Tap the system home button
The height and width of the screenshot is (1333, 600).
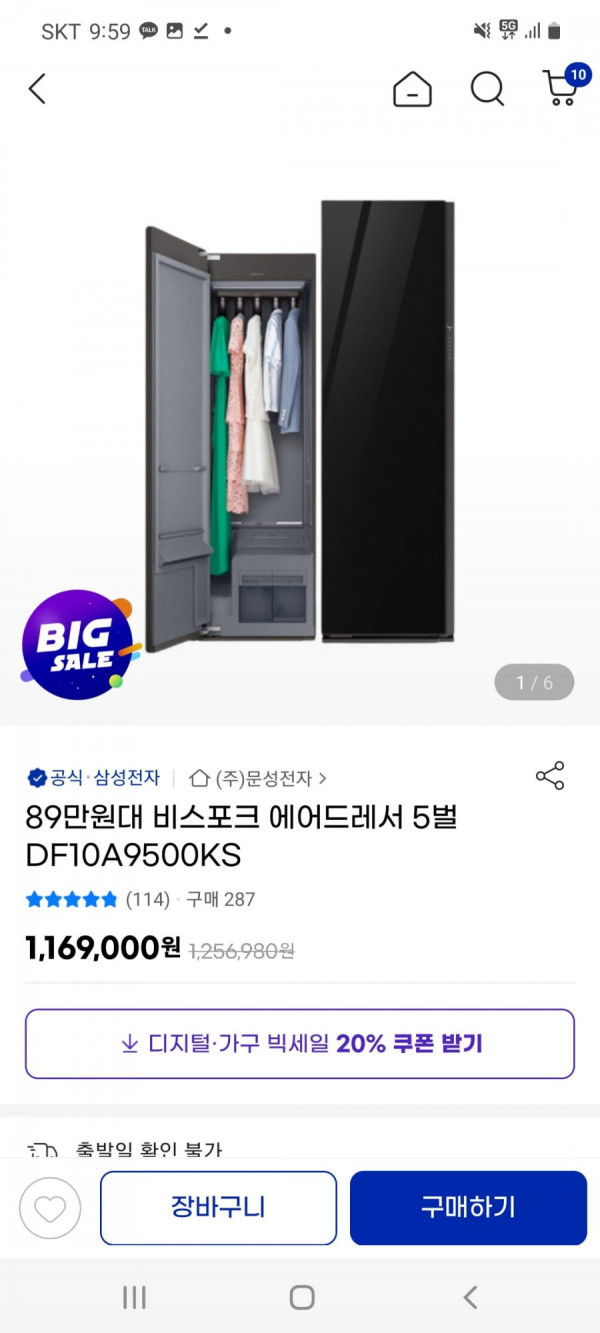301,1297
